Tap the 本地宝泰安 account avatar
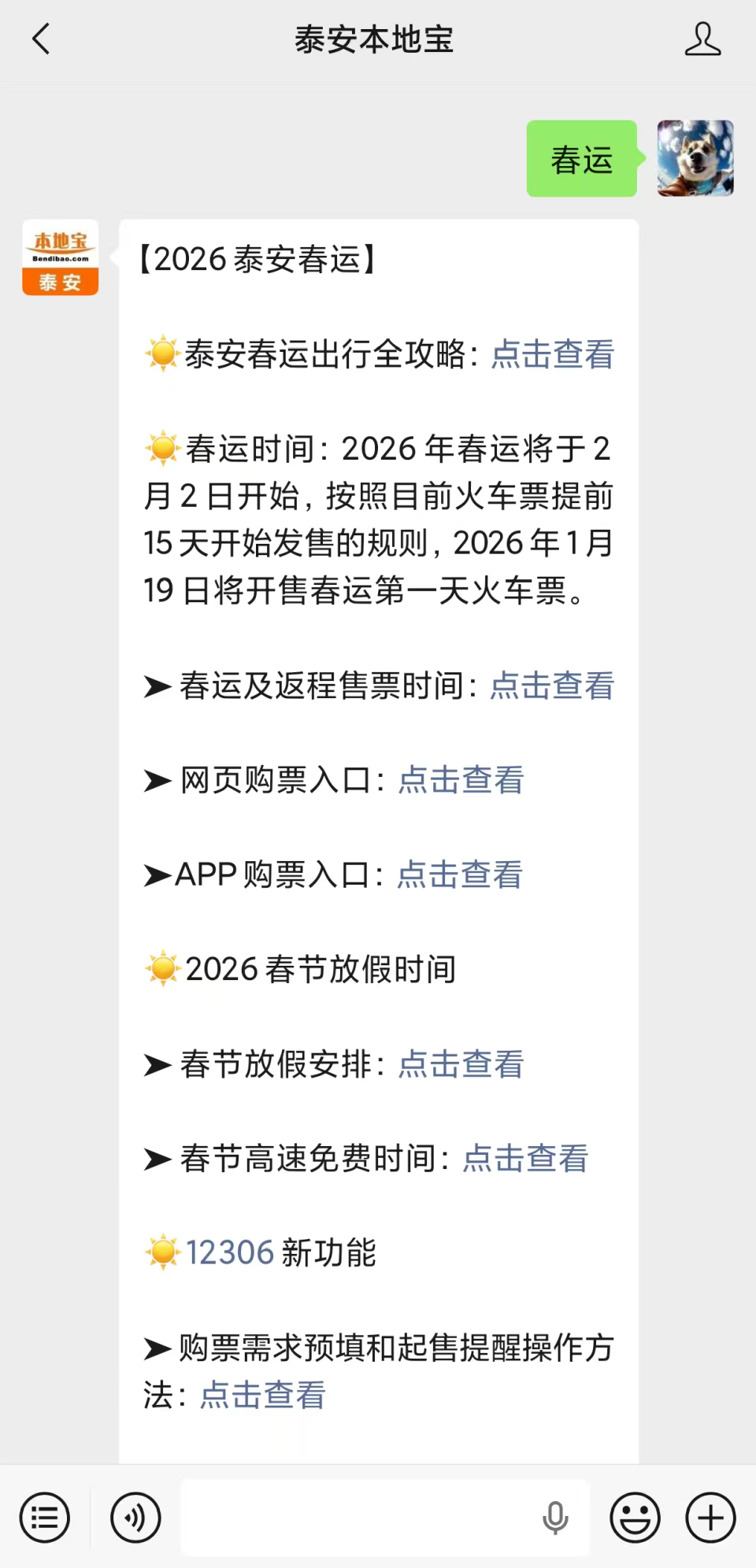This screenshot has height=1568, width=756. coord(60,257)
